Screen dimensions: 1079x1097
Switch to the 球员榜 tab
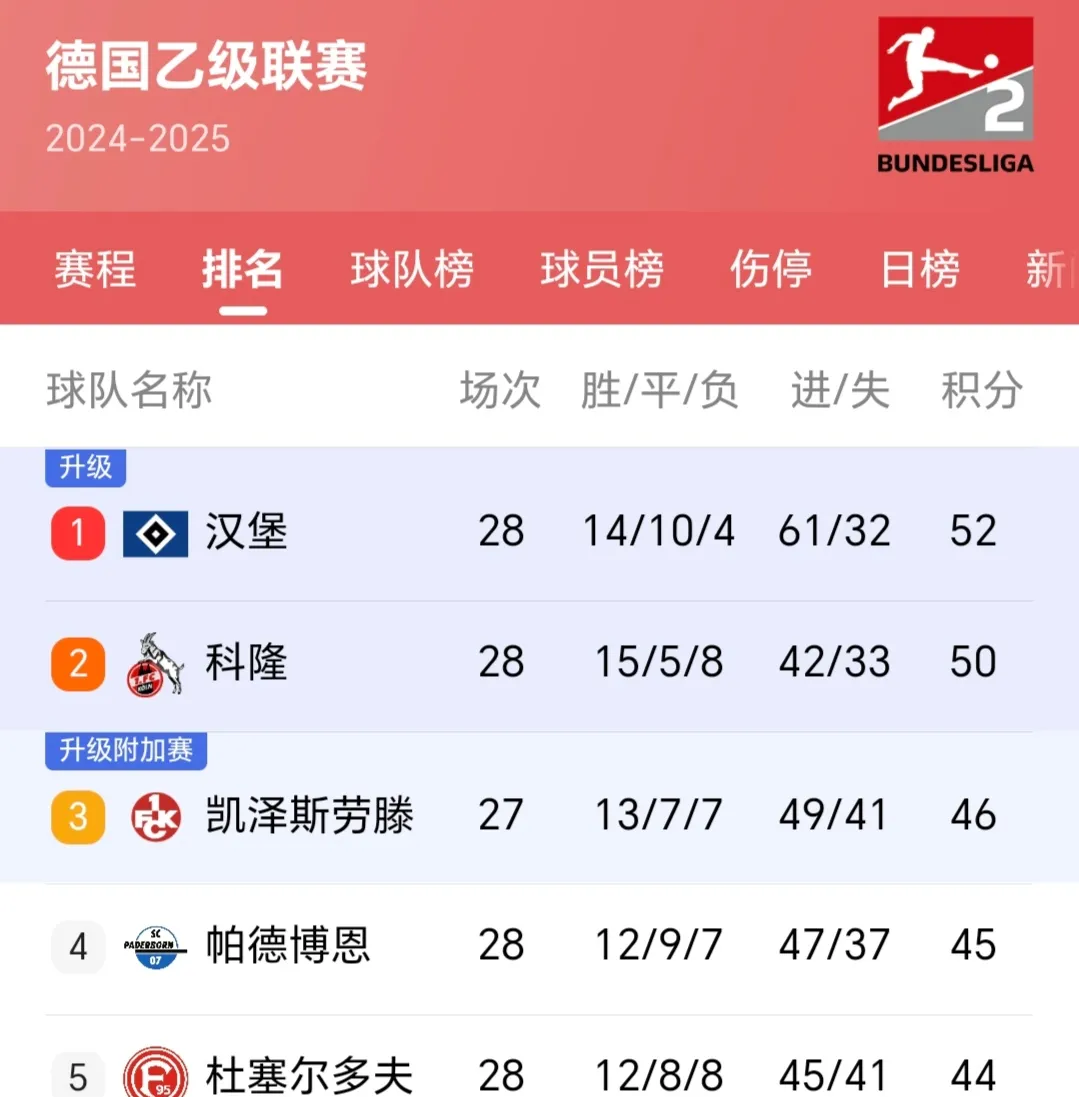coord(601,270)
